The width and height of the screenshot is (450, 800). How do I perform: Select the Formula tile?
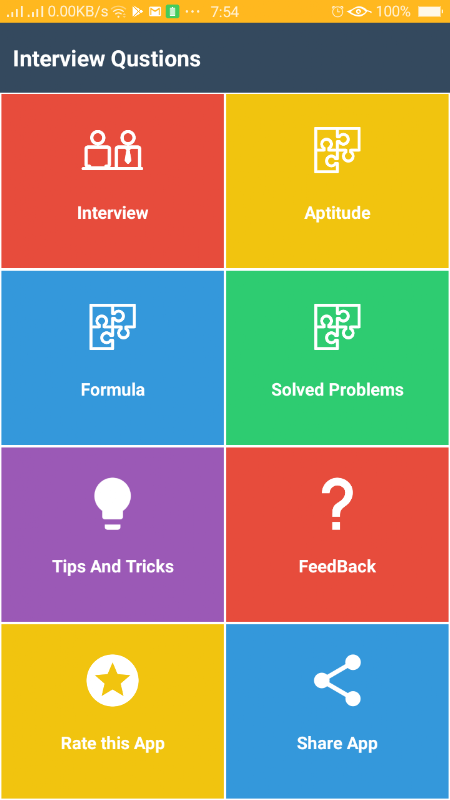coord(113,358)
